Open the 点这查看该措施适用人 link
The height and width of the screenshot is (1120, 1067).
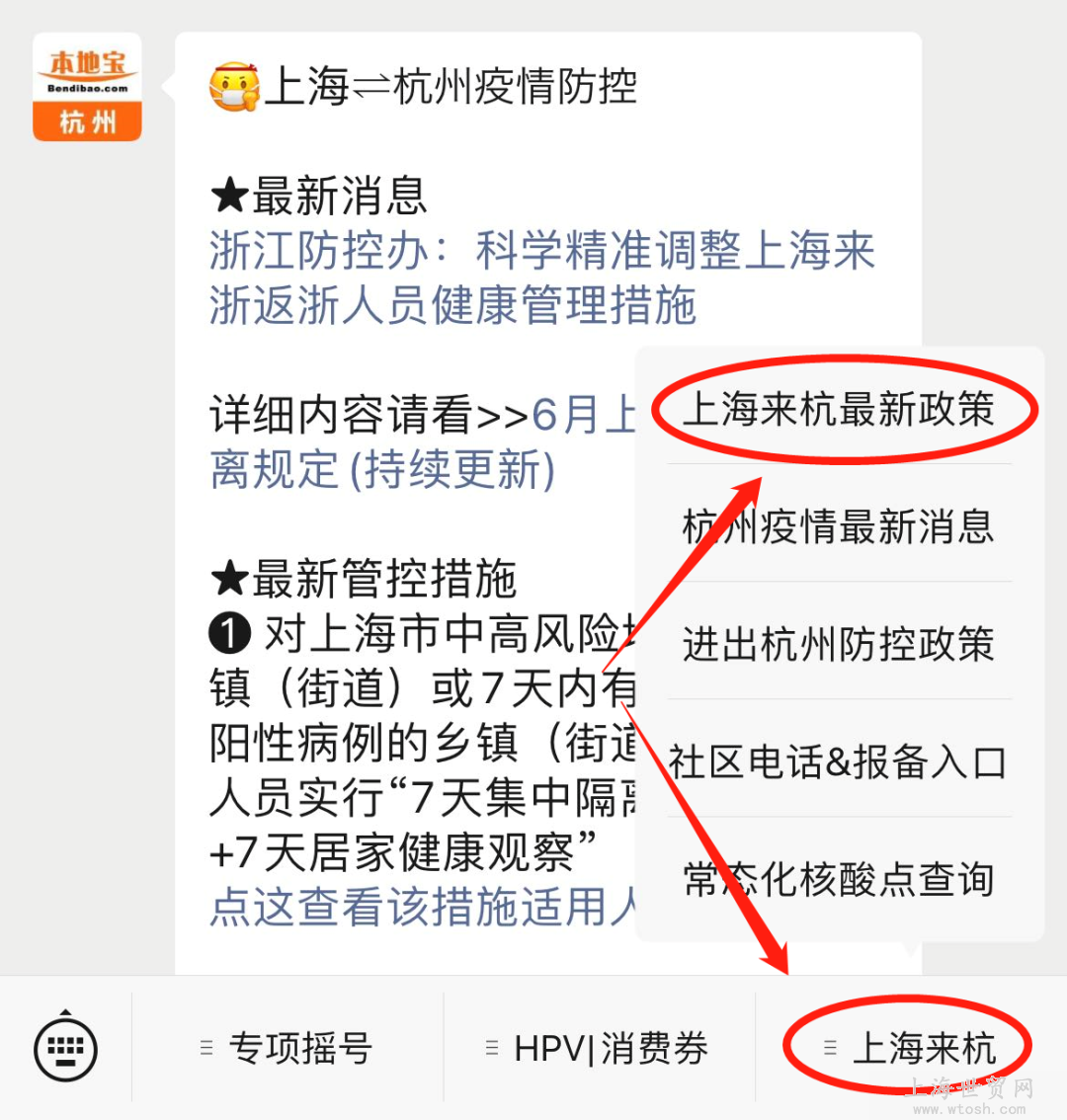point(423,908)
